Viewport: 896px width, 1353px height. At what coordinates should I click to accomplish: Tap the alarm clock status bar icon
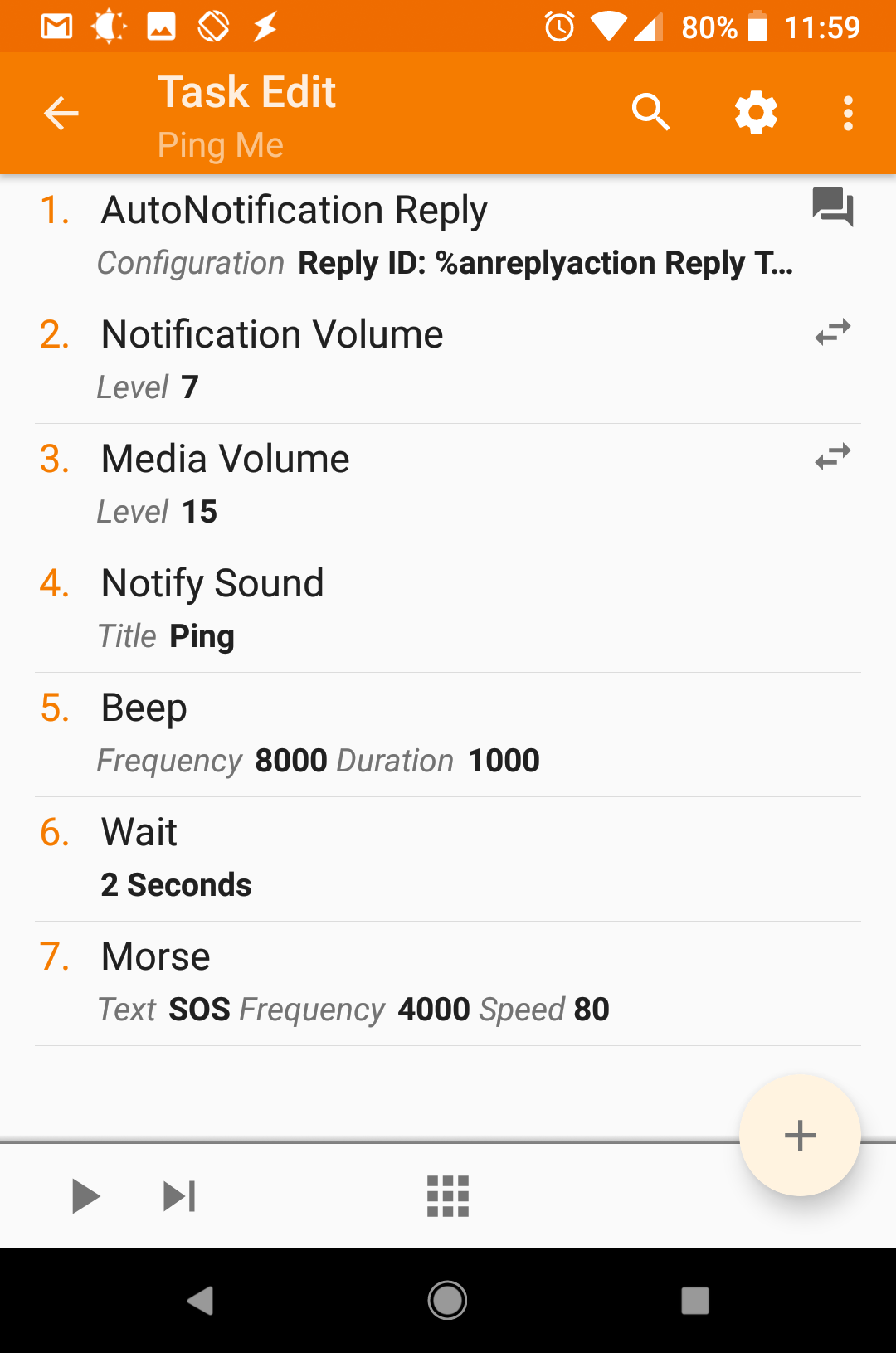558,27
